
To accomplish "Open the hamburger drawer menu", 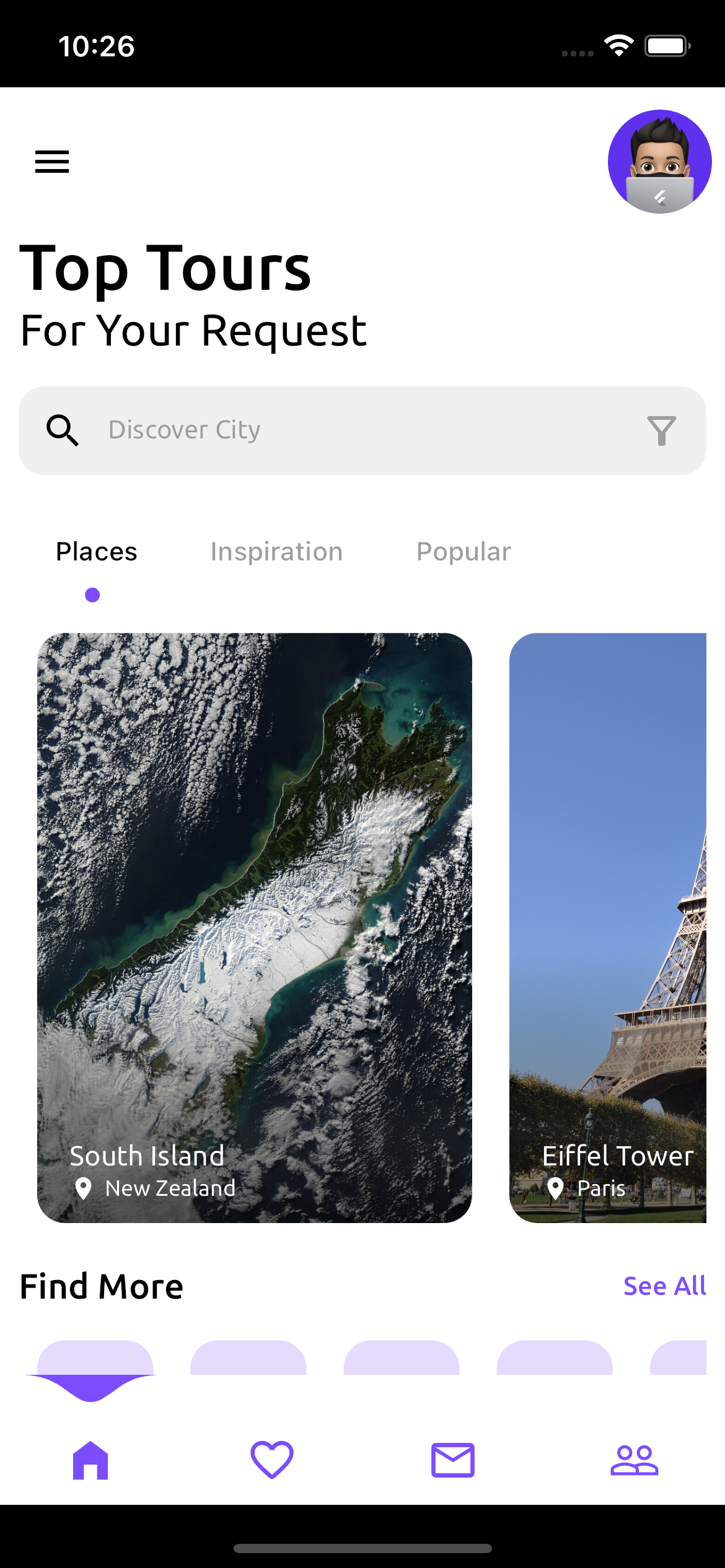I will click(x=52, y=162).
